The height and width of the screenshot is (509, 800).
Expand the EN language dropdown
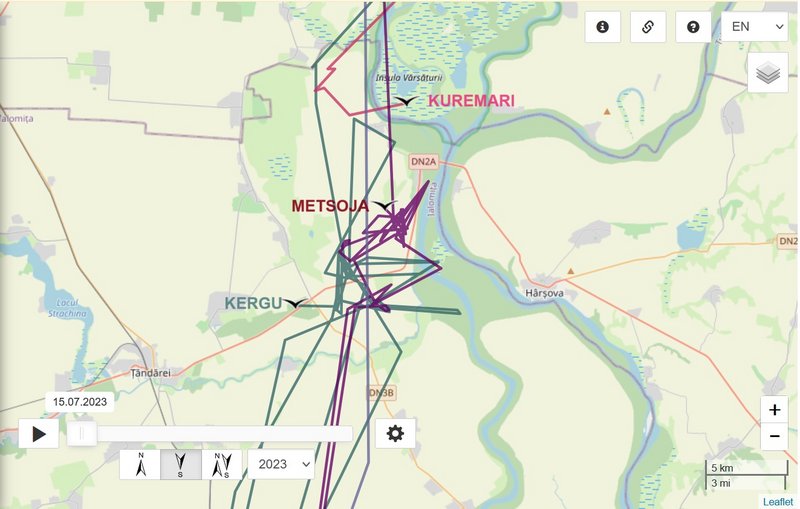[x=754, y=27]
